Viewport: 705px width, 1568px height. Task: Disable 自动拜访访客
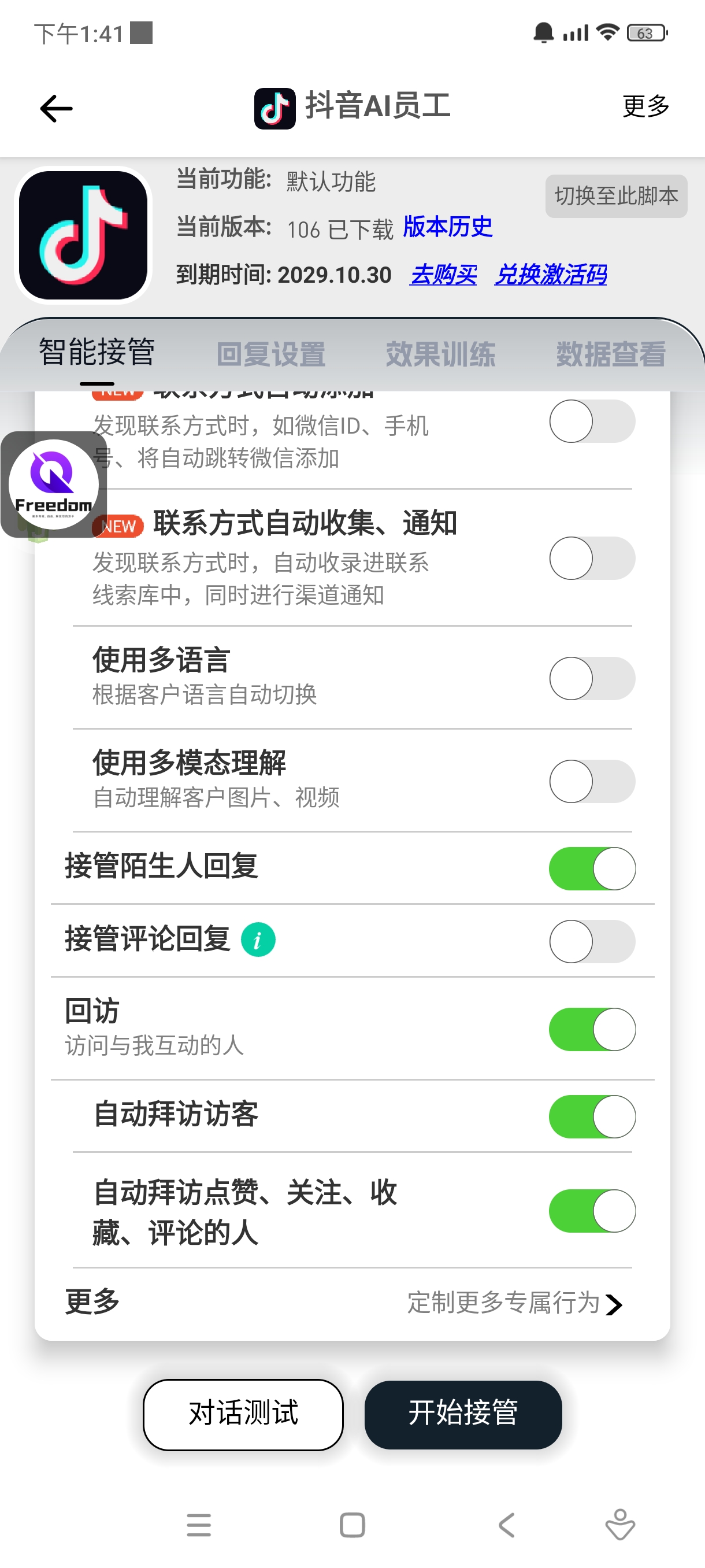pyautogui.click(x=591, y=1116)
